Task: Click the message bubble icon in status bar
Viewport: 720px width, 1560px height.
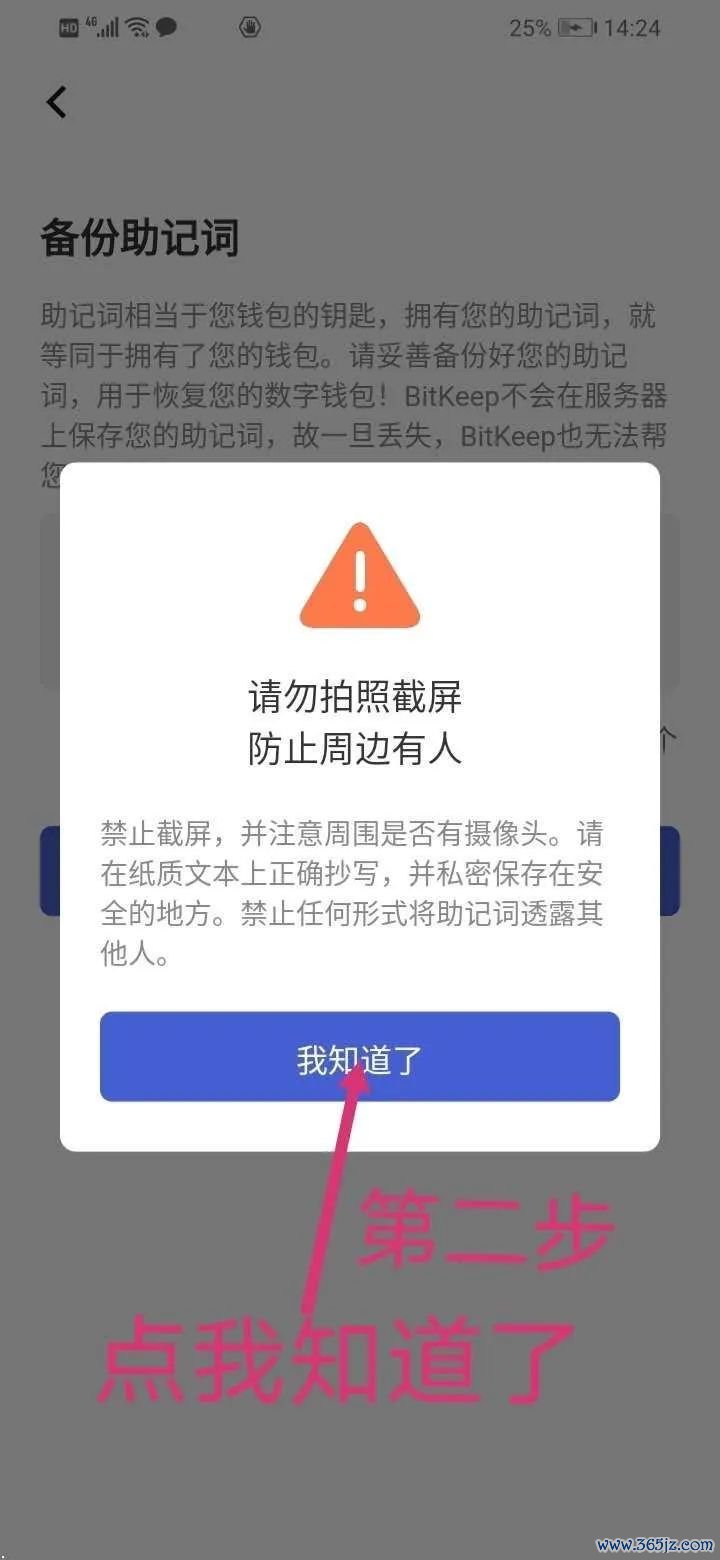Action: click(168, 27)
